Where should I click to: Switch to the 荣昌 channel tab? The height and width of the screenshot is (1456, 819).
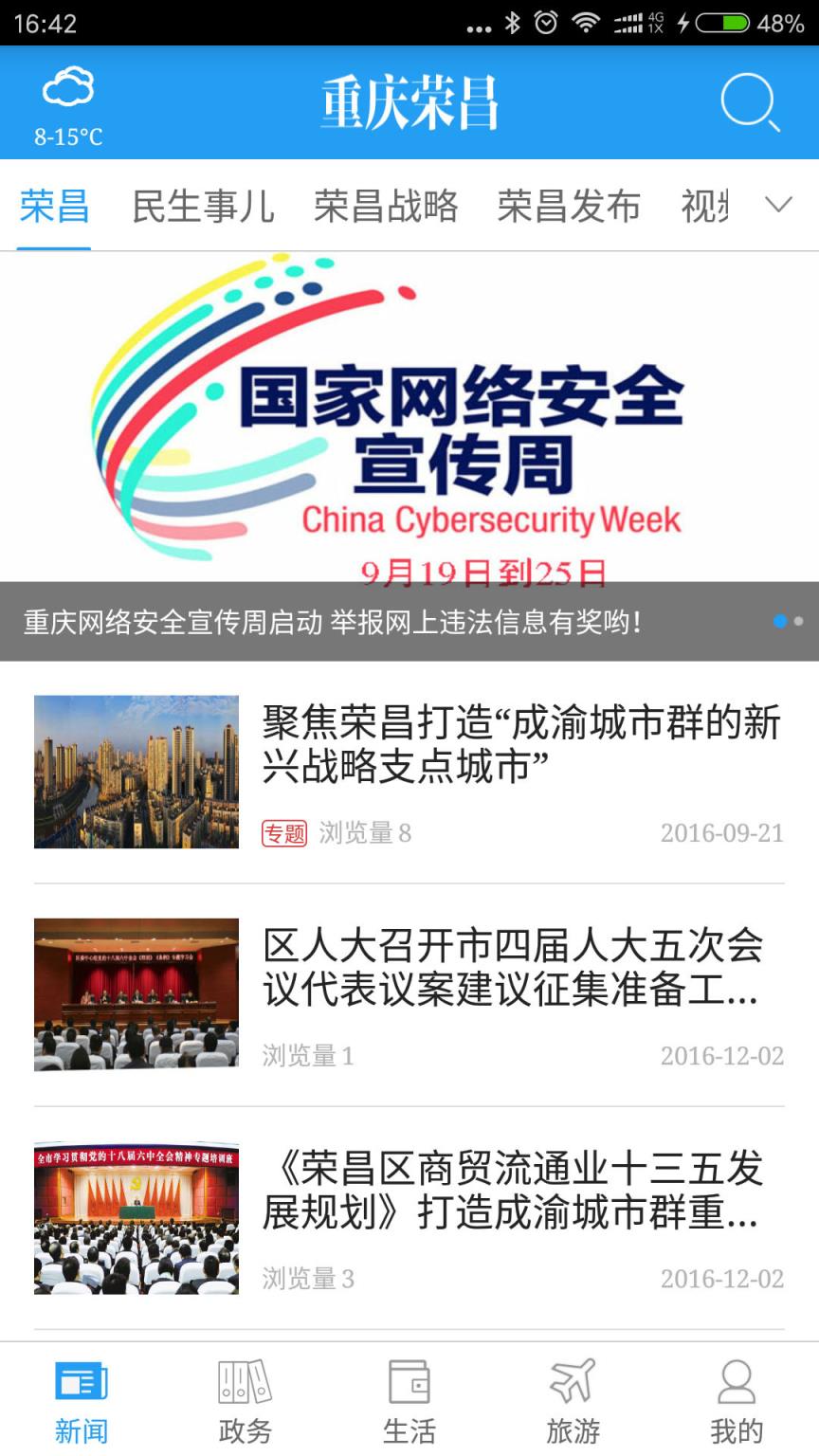[54, 205]
